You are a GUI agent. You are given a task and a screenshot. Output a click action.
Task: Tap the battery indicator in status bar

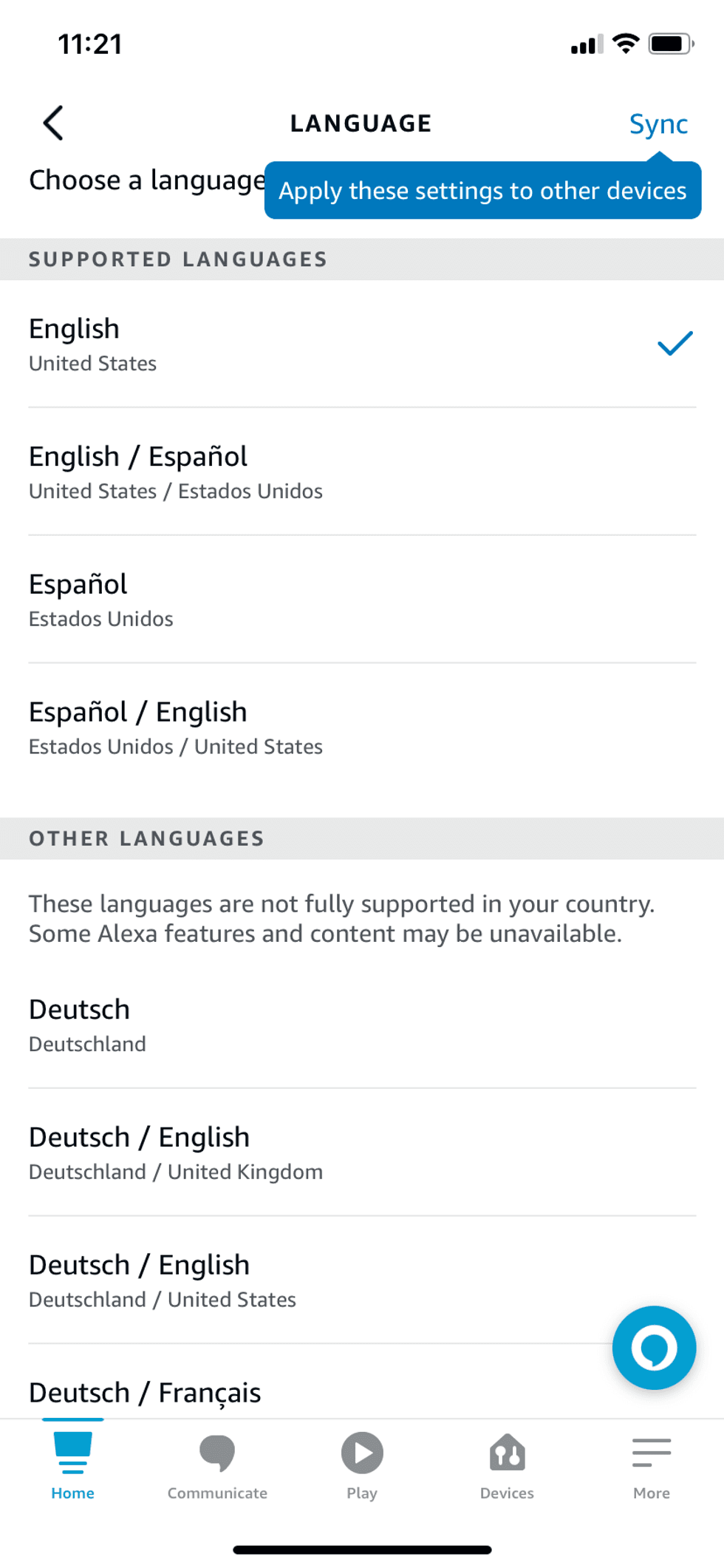pos(669,43)
